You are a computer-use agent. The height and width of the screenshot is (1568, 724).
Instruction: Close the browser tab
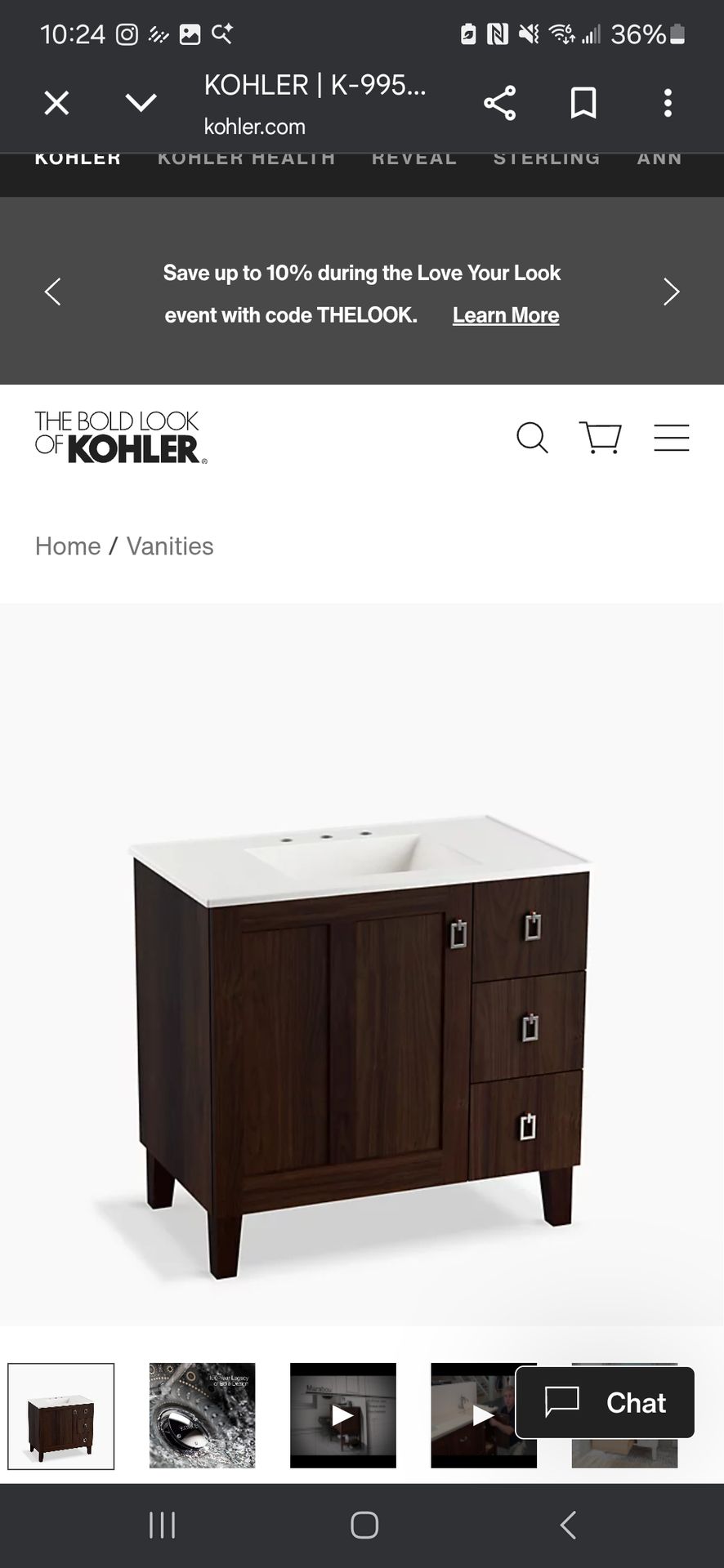tap(56, 103)
